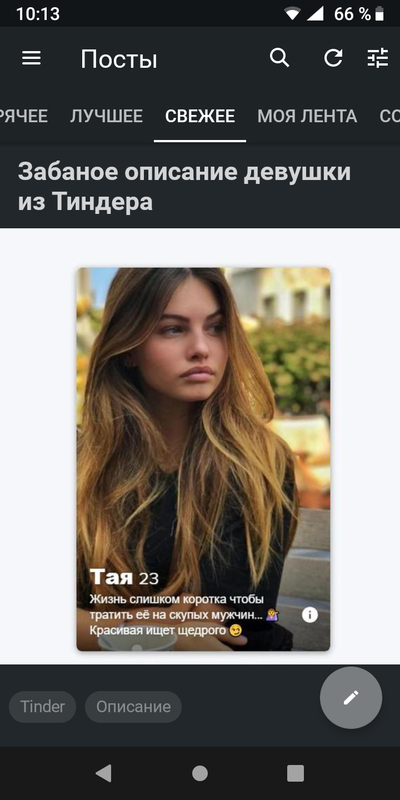Image resolution: width=400 pixels, height=800 pixels.
Task: Tap the Tinder tag chip
Action: 42,707
